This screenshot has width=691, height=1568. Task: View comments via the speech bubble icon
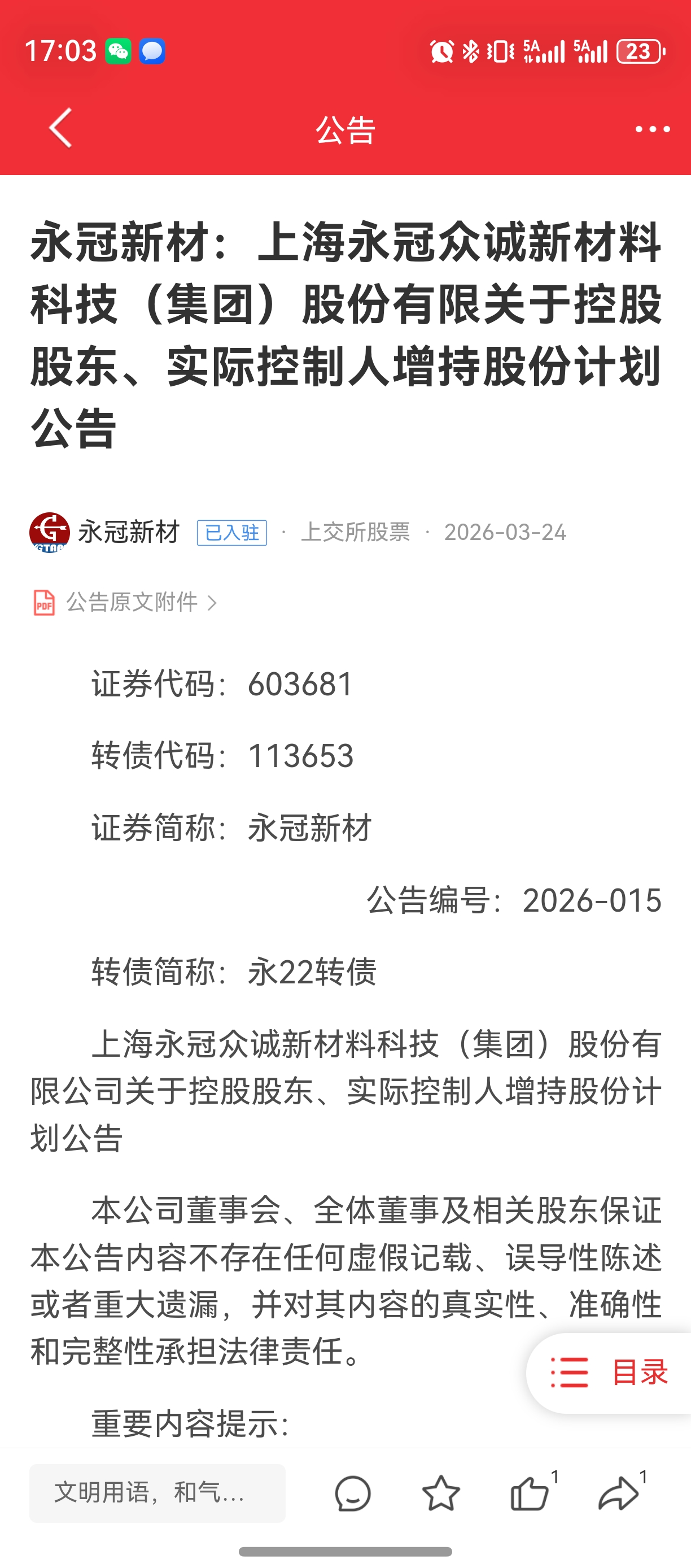[353, 1493]
